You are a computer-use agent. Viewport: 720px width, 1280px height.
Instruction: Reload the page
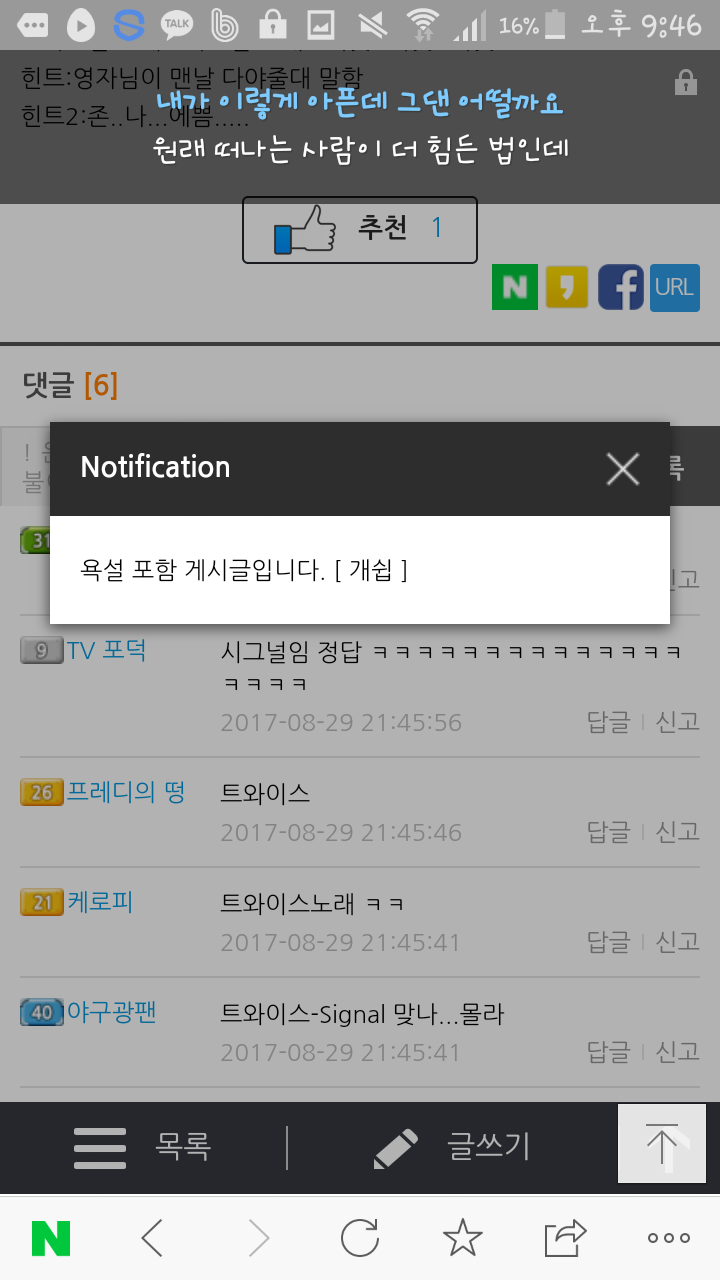(359, 1239)
